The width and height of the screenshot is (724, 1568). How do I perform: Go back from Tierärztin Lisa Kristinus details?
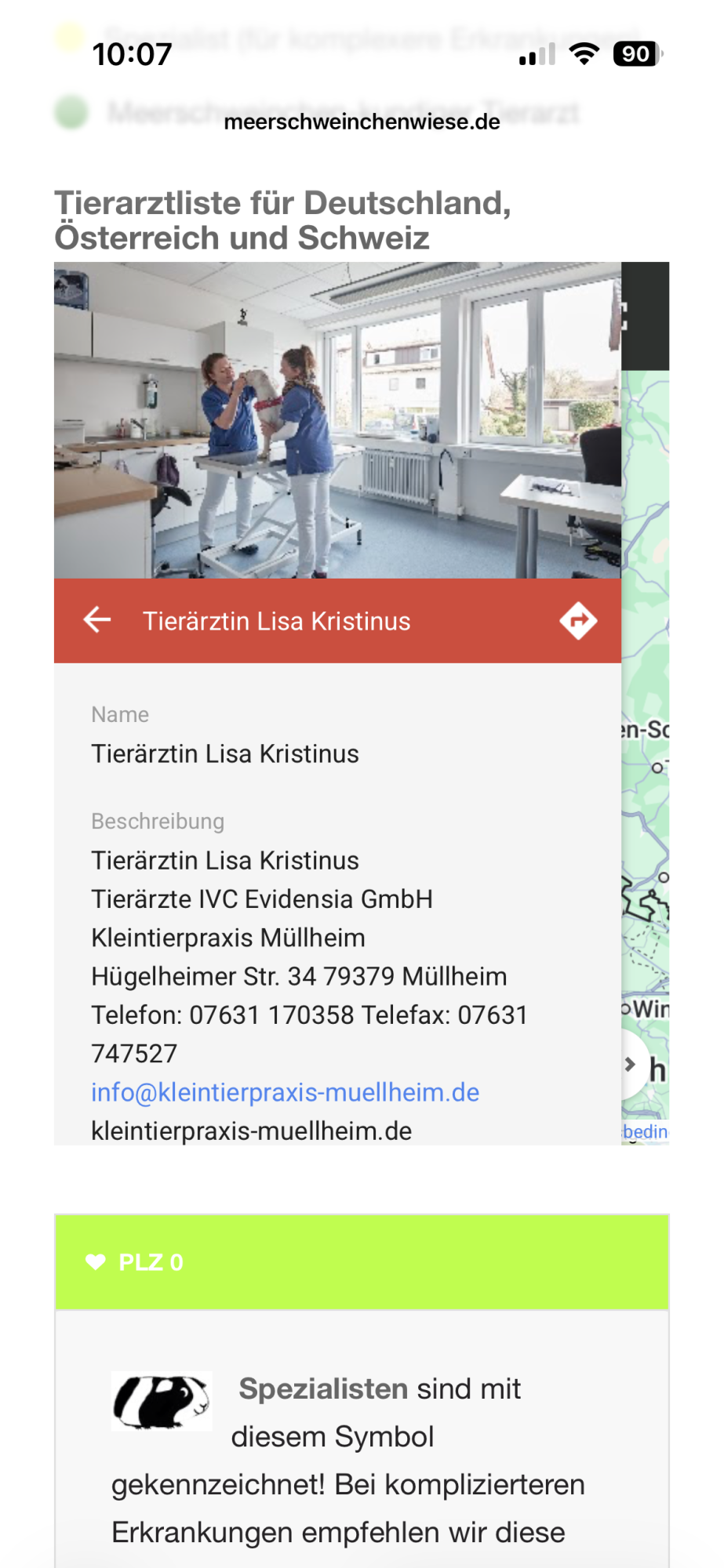coord(97,619)
